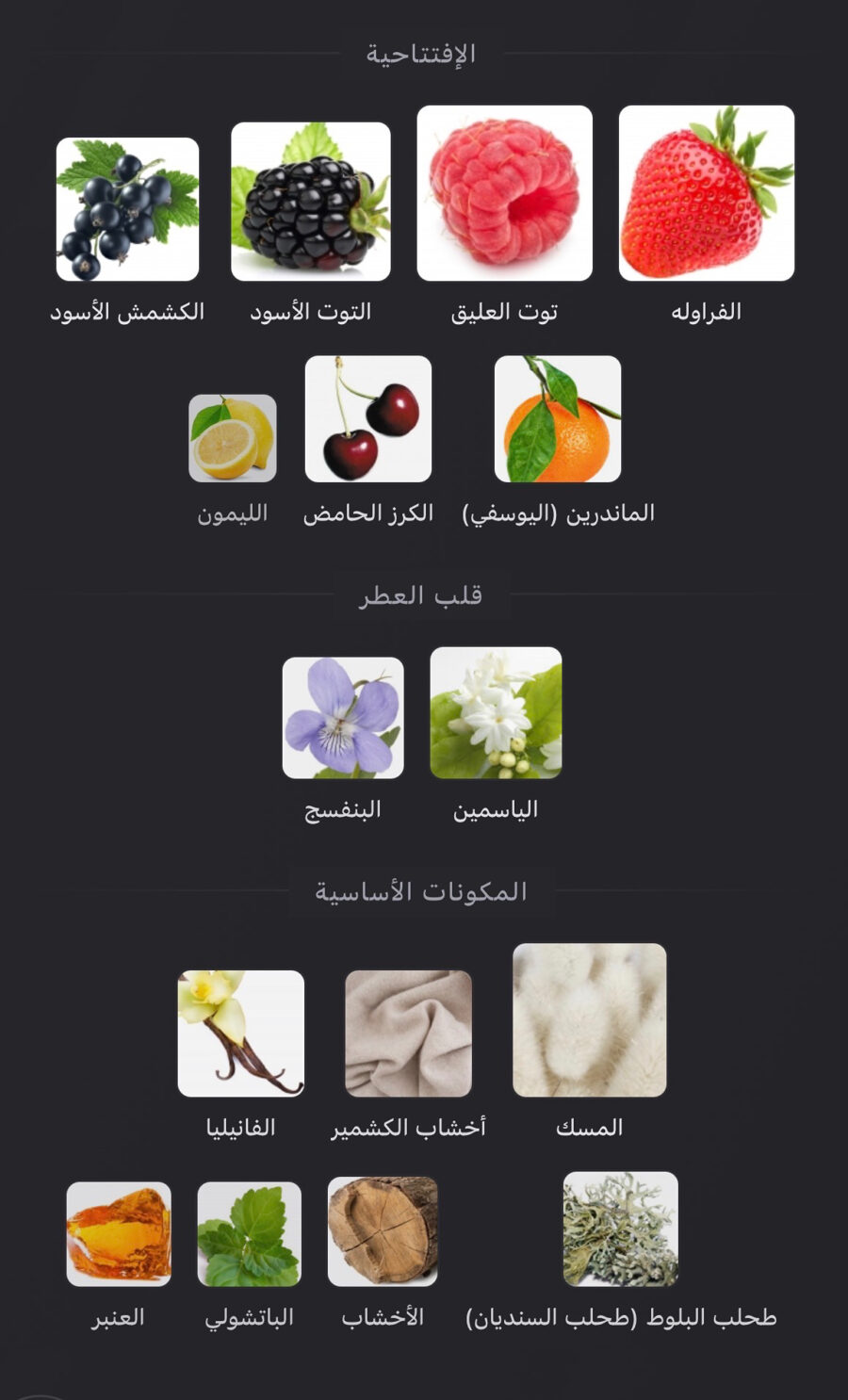
Task: Open the mandarin note (الماندرين)
Action: (558, 419)
